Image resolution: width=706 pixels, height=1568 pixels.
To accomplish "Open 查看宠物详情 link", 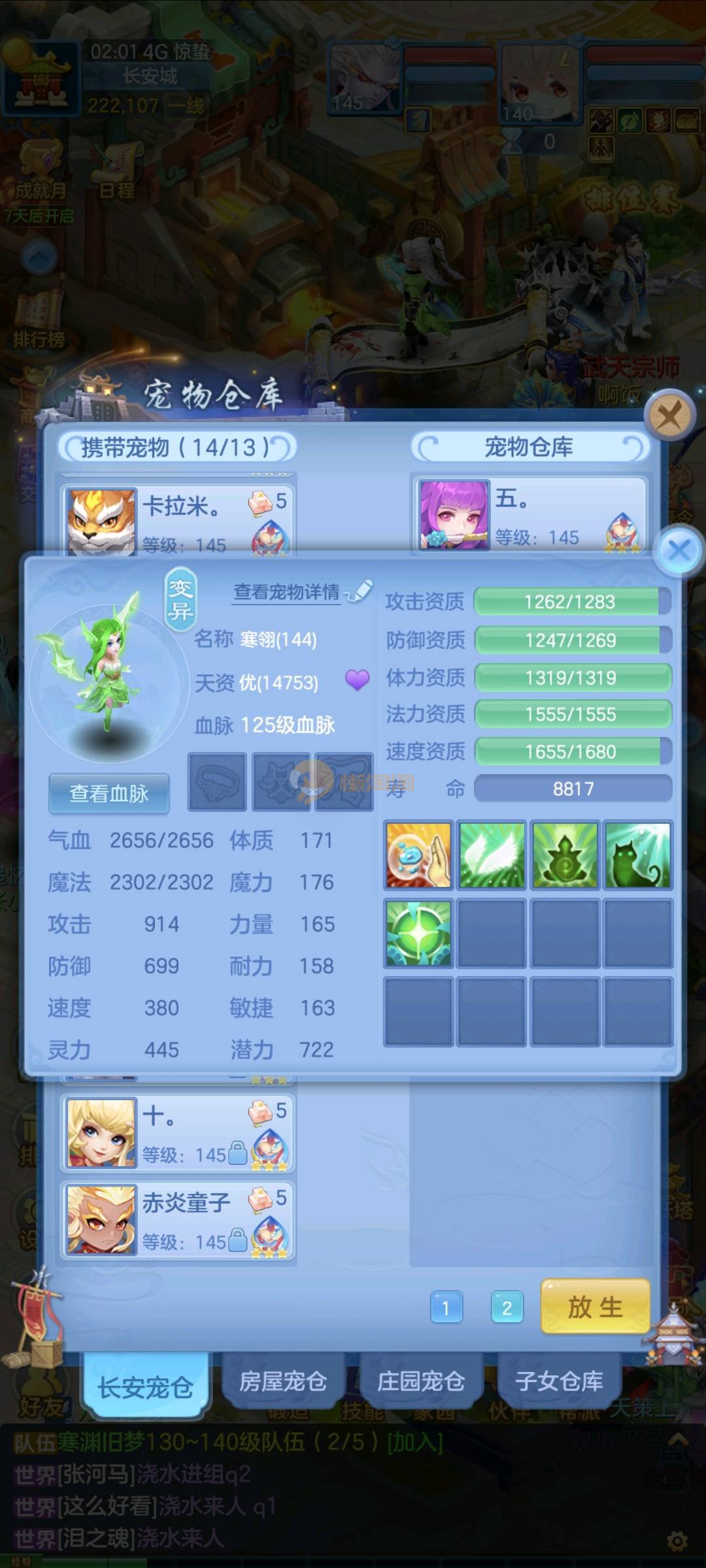I will coord(287,592).
